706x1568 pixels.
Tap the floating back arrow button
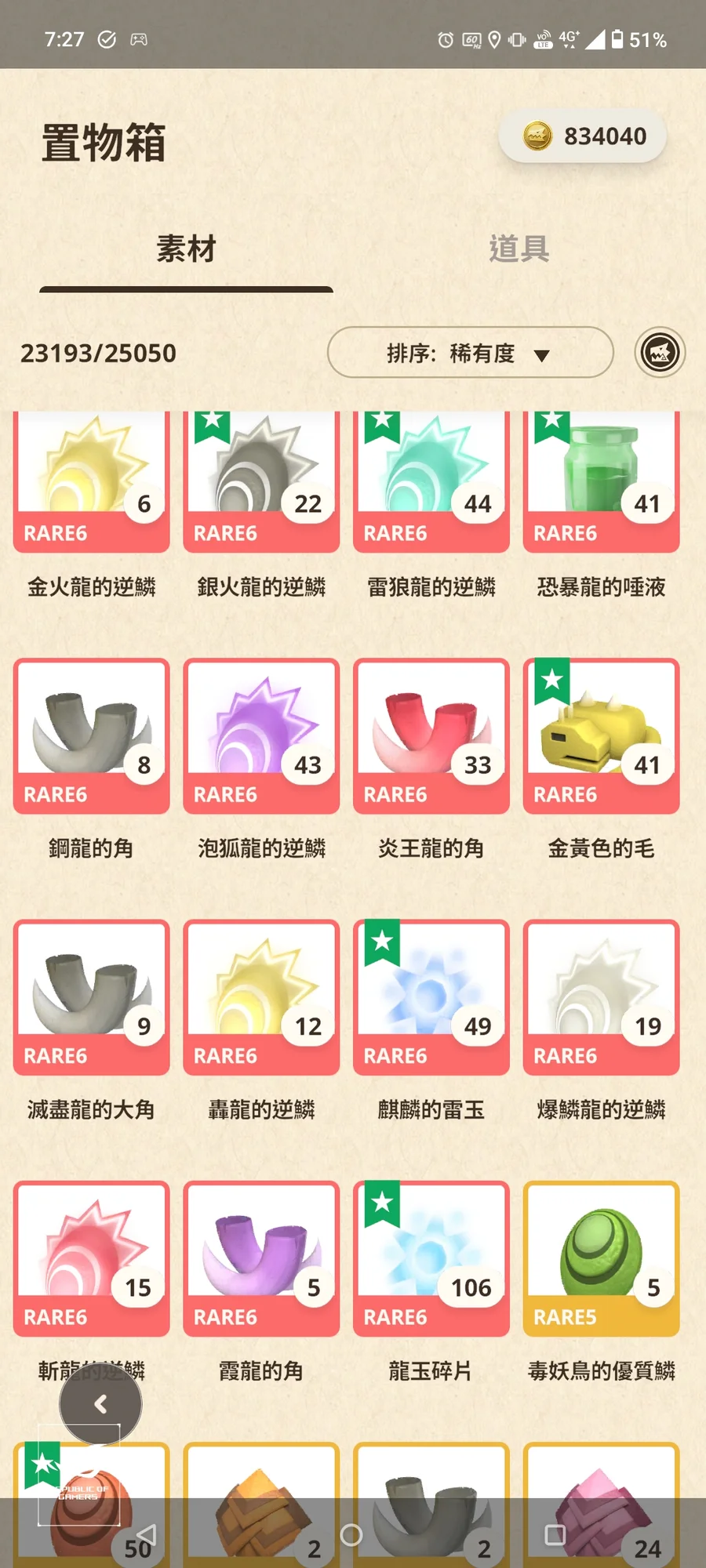pyautogui.click(x=100, y=1404)
